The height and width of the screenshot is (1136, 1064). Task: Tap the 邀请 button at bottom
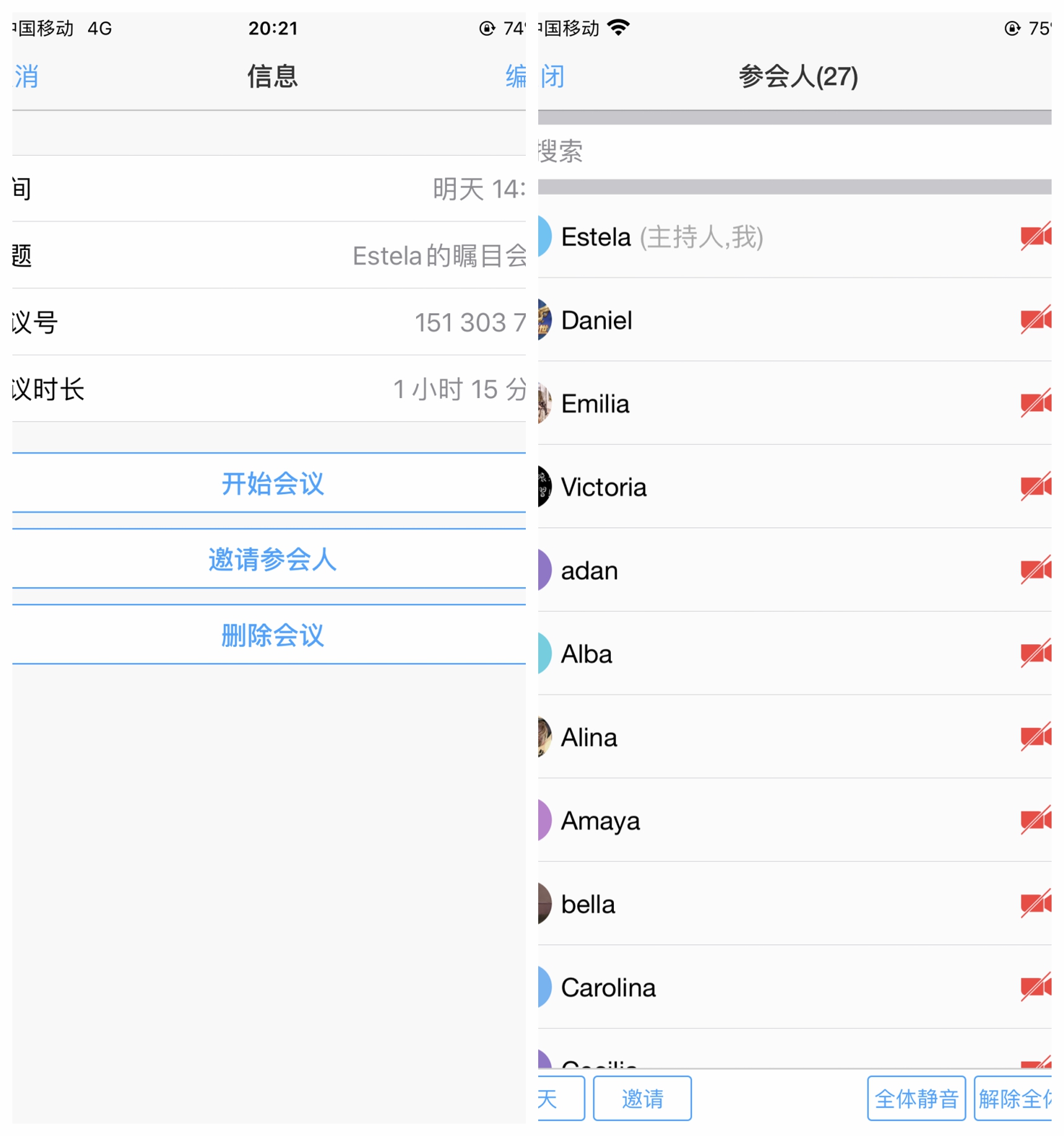coord(642,1099)
